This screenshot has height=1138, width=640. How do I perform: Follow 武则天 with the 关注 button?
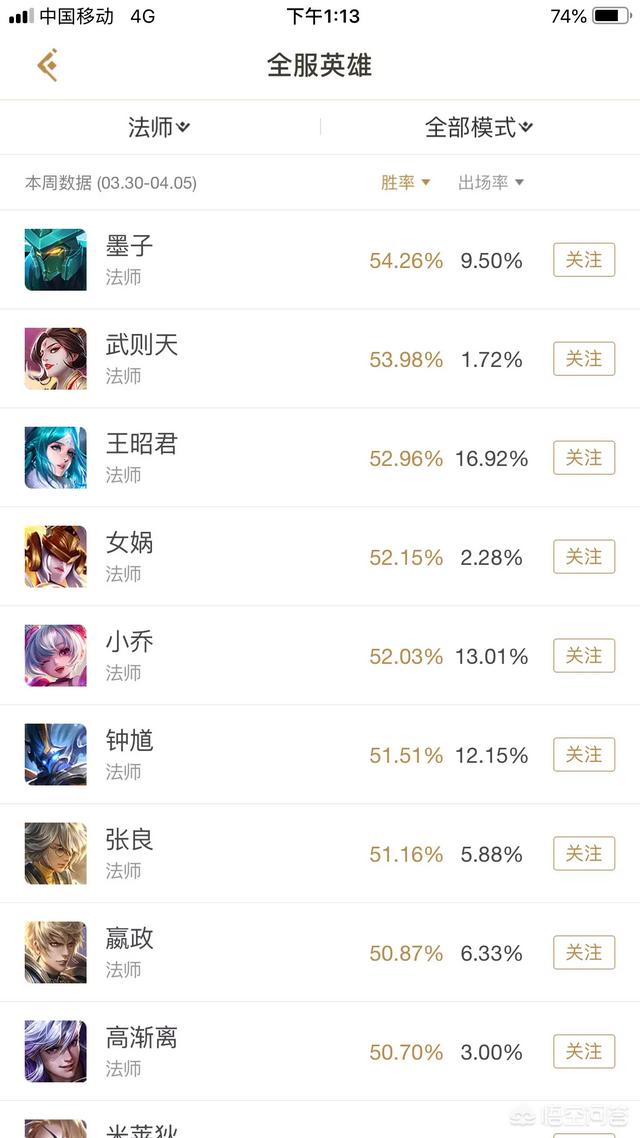(584, 359)
